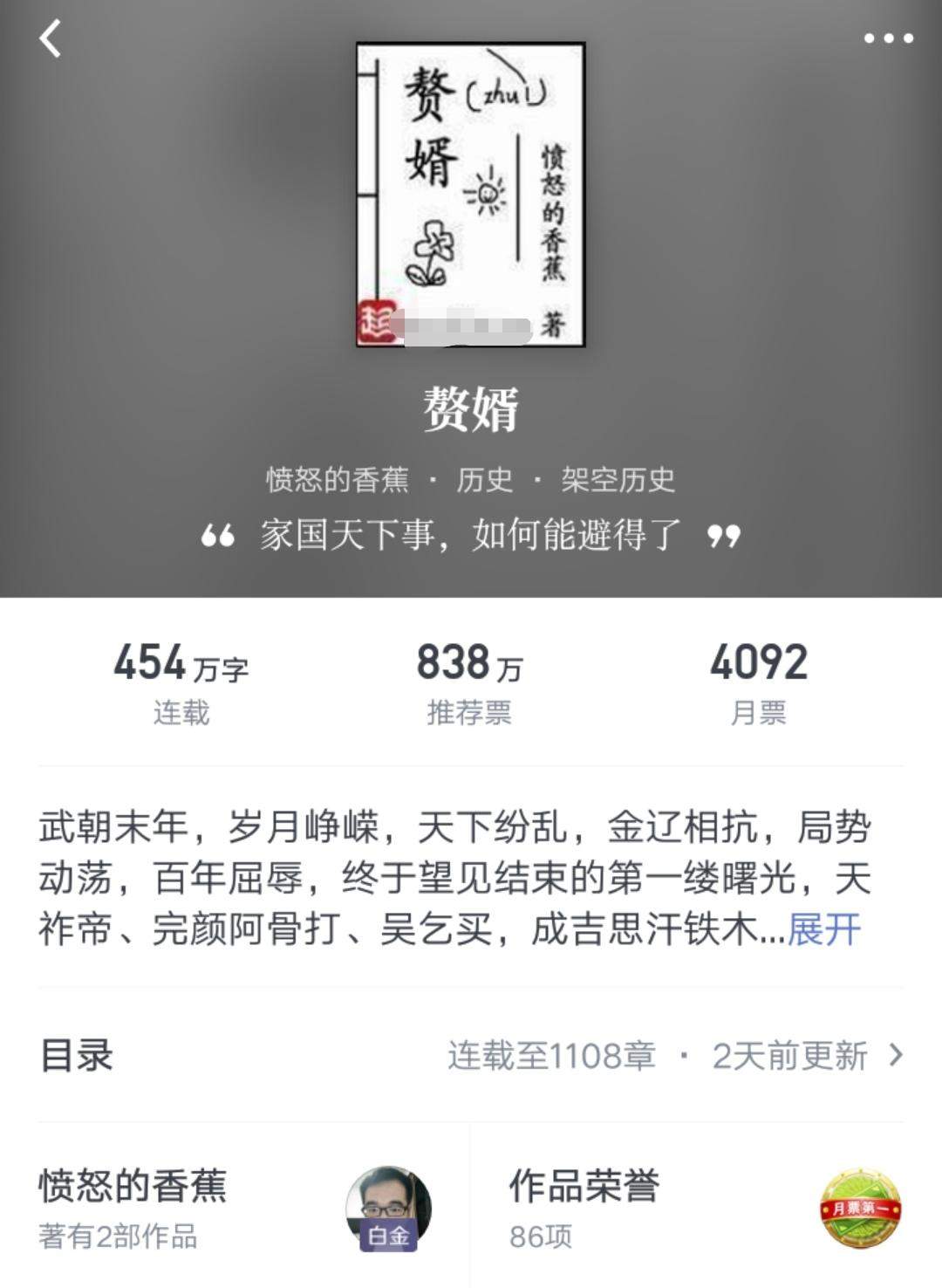Open the 目录 chapter list
Viewport: 942px width, 1288px height.
click(471, 1056)
